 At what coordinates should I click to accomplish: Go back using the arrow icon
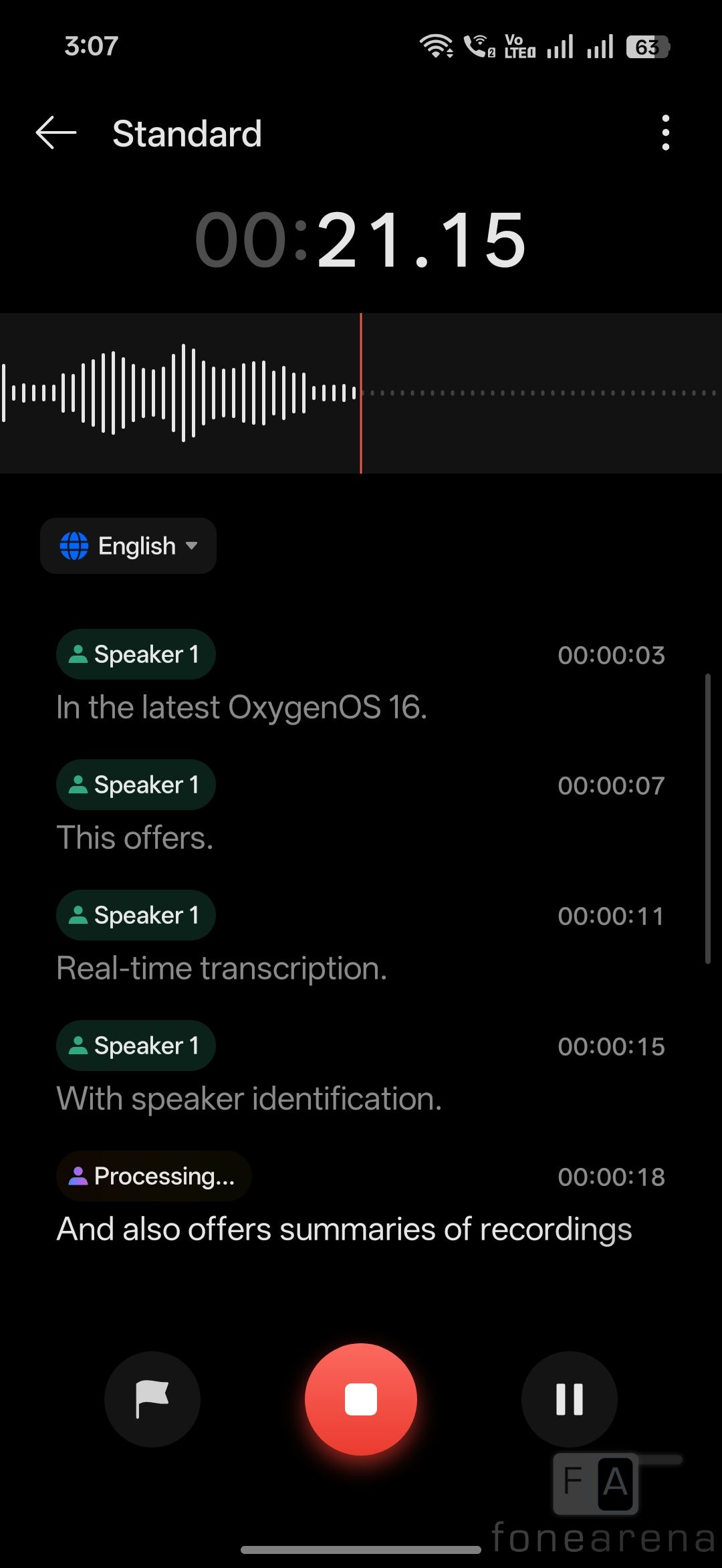tap(56, 133)
